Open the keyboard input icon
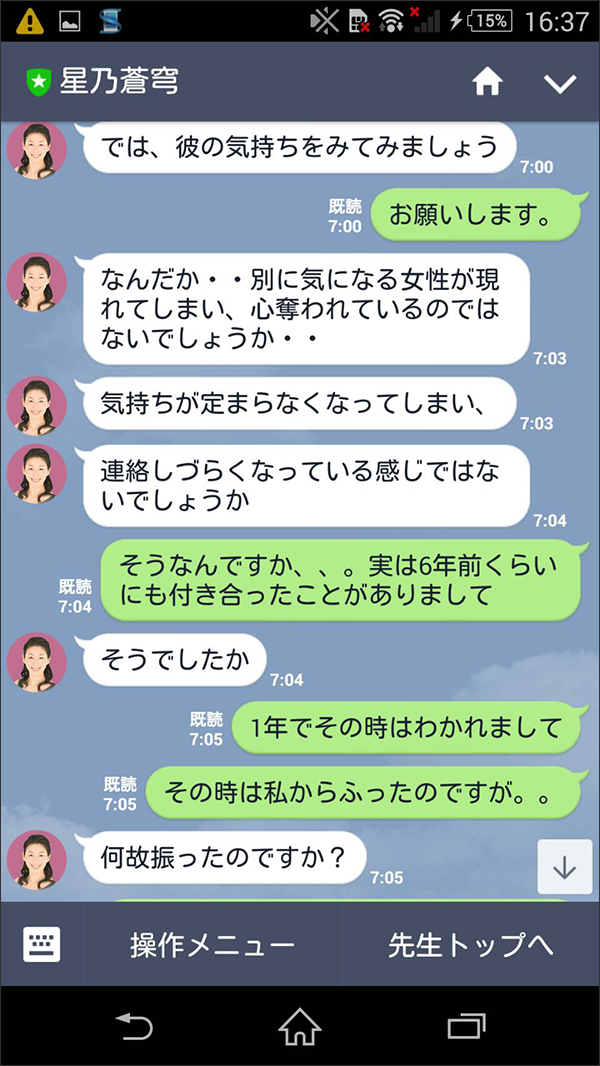Viewport: 600px width, 1066px height. point(42,944)
